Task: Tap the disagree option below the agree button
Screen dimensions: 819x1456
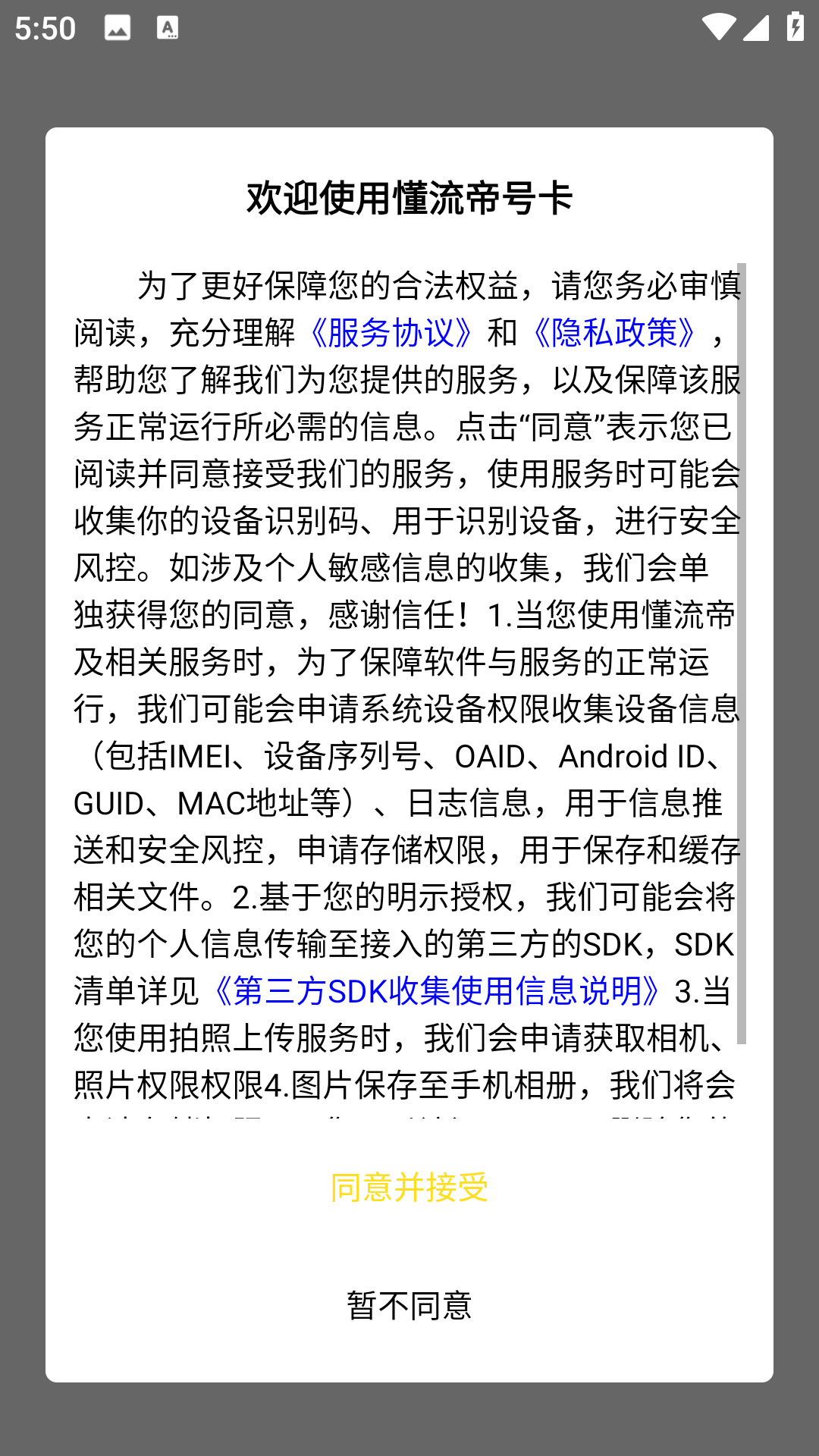Action: click(409, 1301)
